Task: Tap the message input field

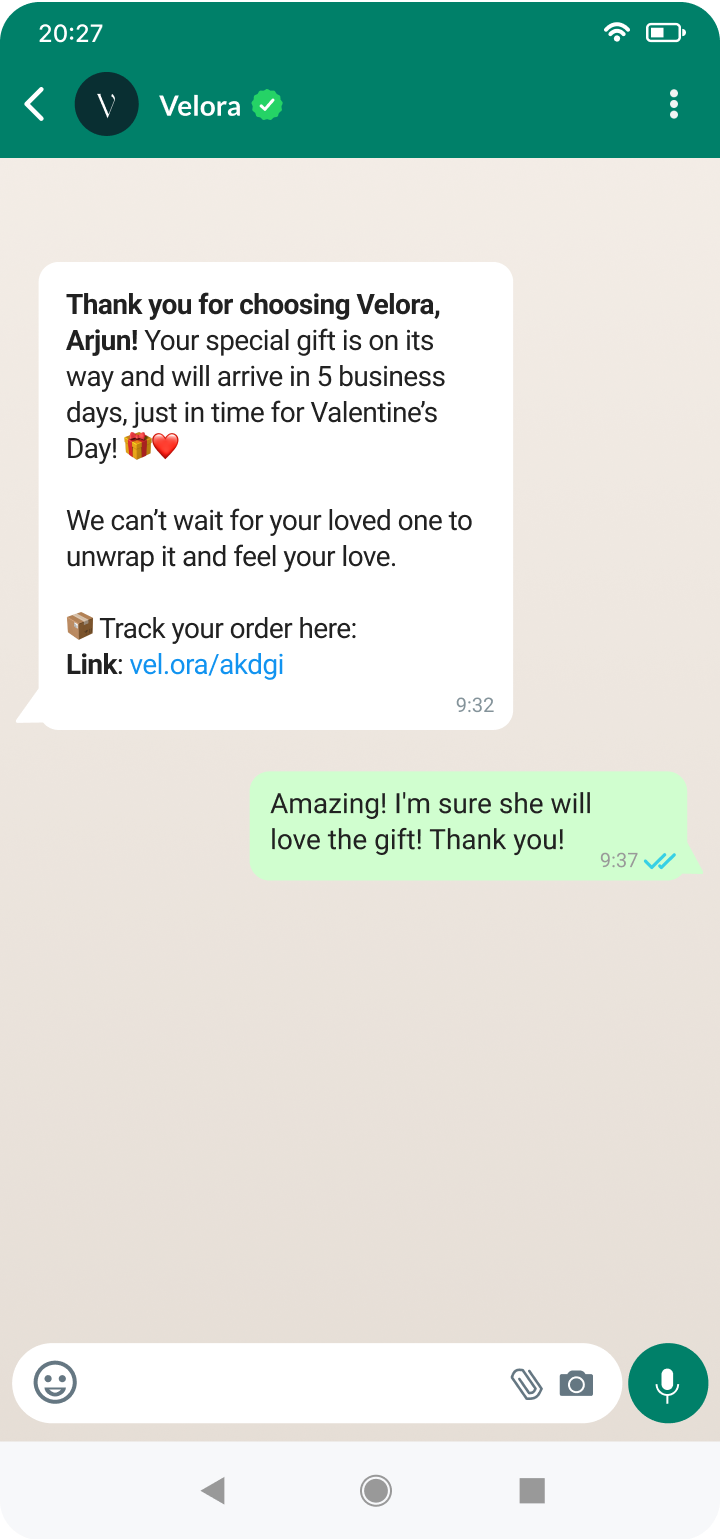Action: (x=290, y=1383)
